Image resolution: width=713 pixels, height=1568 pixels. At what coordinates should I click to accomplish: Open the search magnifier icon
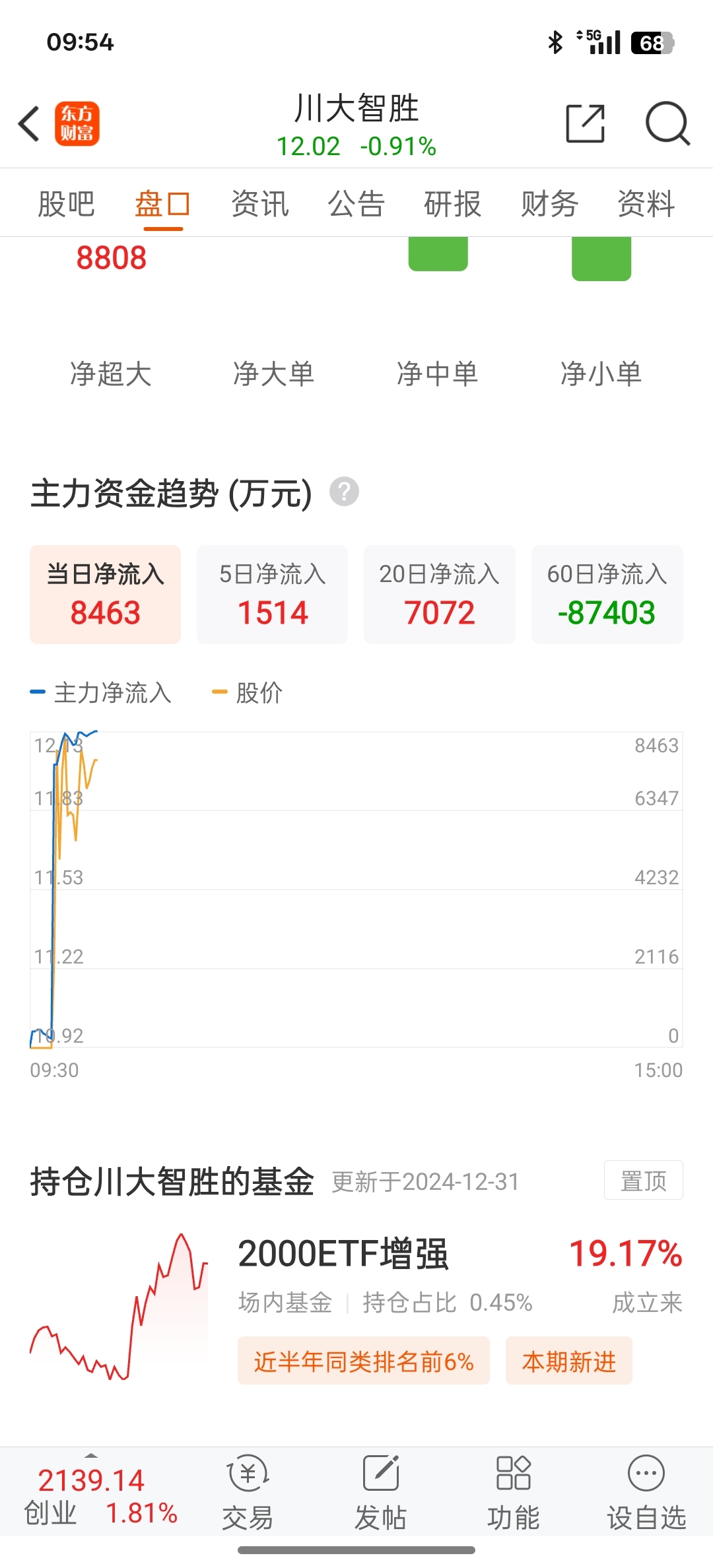point(667,123)
